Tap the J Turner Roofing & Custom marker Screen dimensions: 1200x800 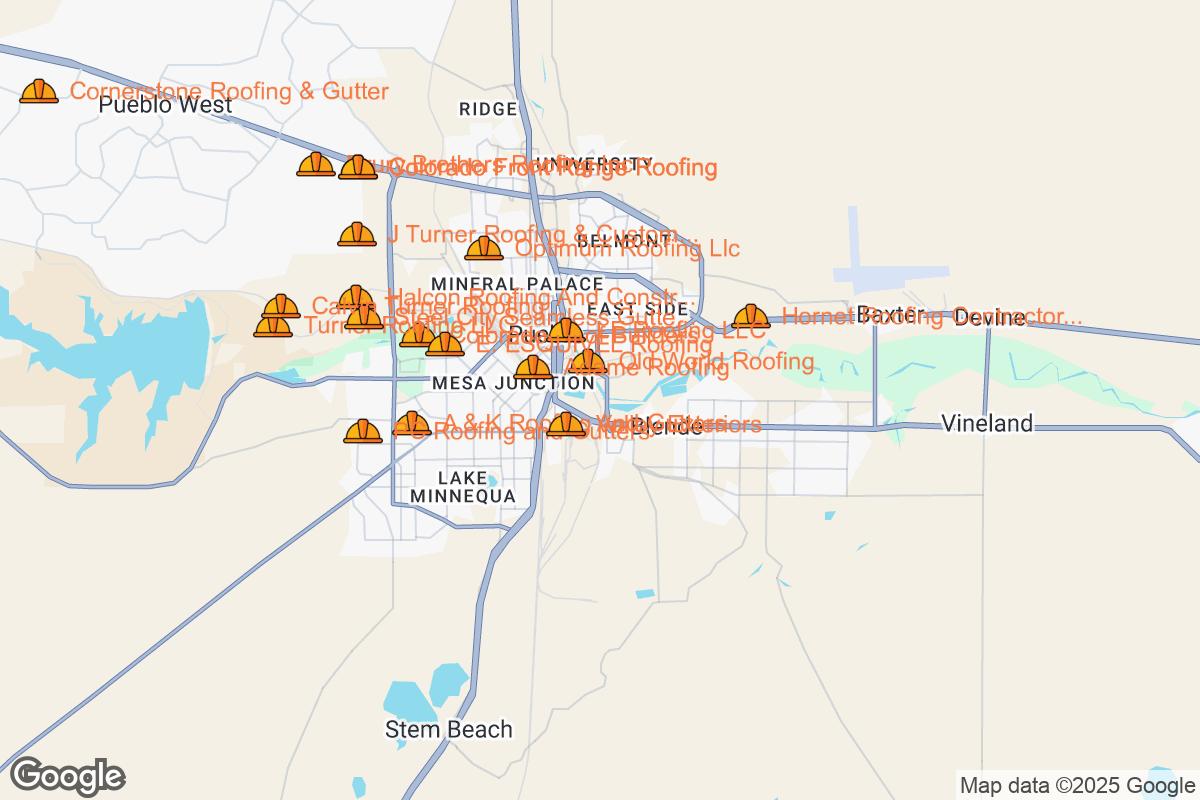(357, 235)
